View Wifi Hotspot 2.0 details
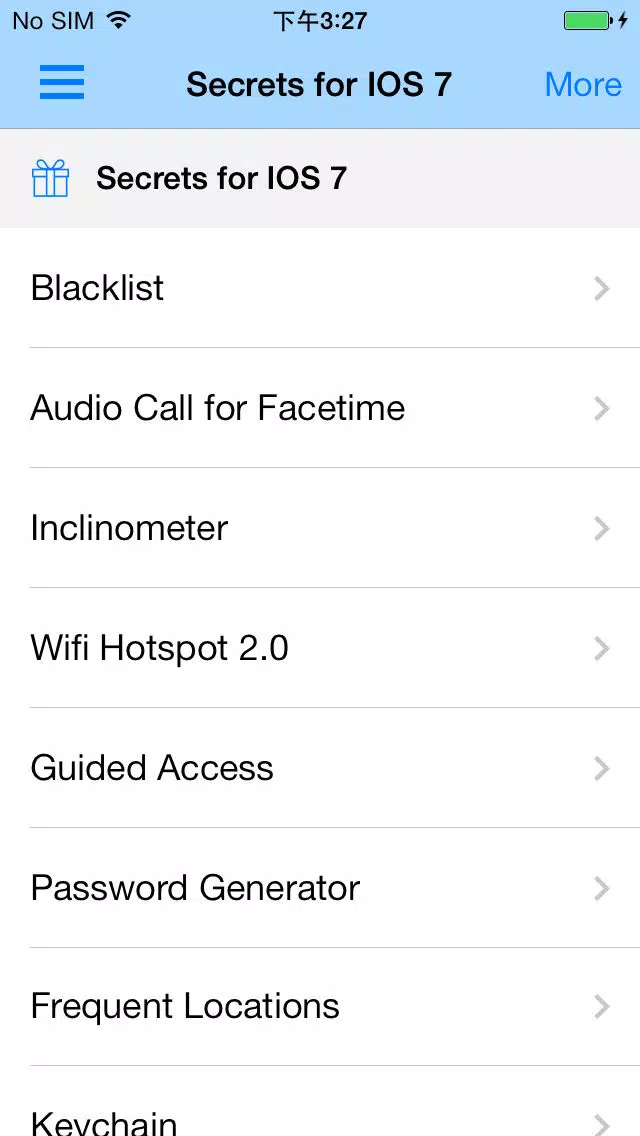This screenshot has height=1136, width=640. tap(320, 648)
